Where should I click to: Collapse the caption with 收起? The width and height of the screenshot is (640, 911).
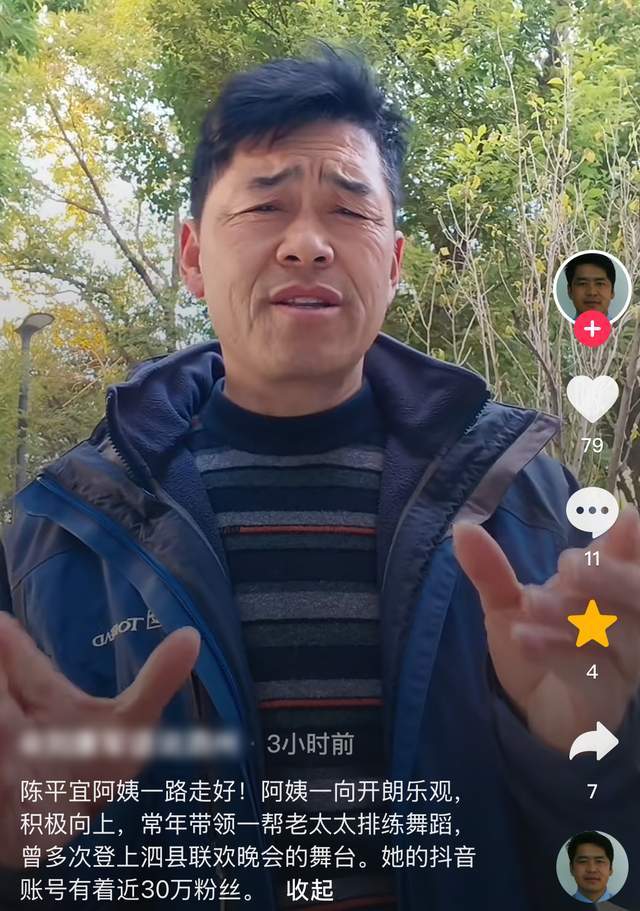pyautogui.click(x=309, y=888)
